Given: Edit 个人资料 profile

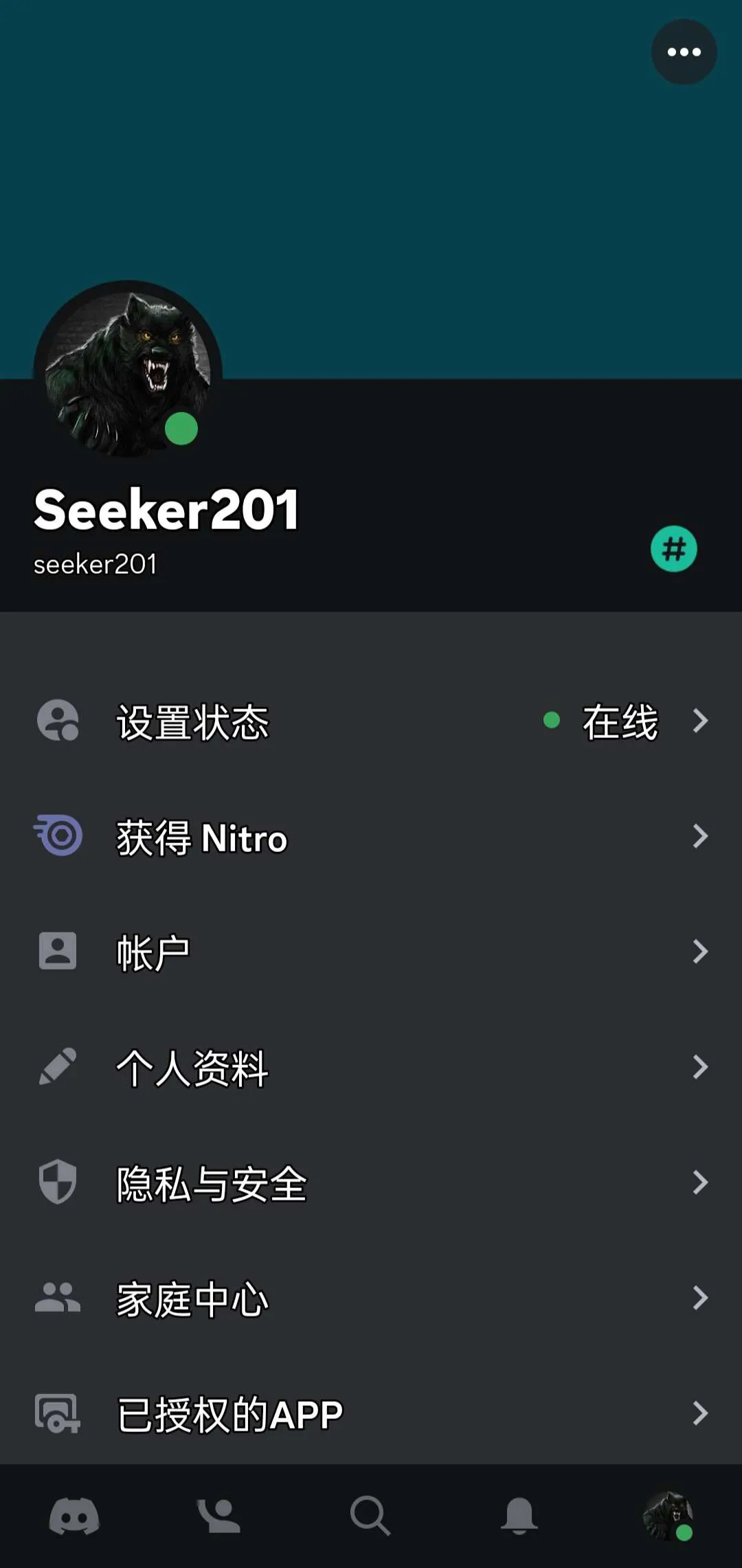Looking at the screenshot, I should pos(371,1068).
